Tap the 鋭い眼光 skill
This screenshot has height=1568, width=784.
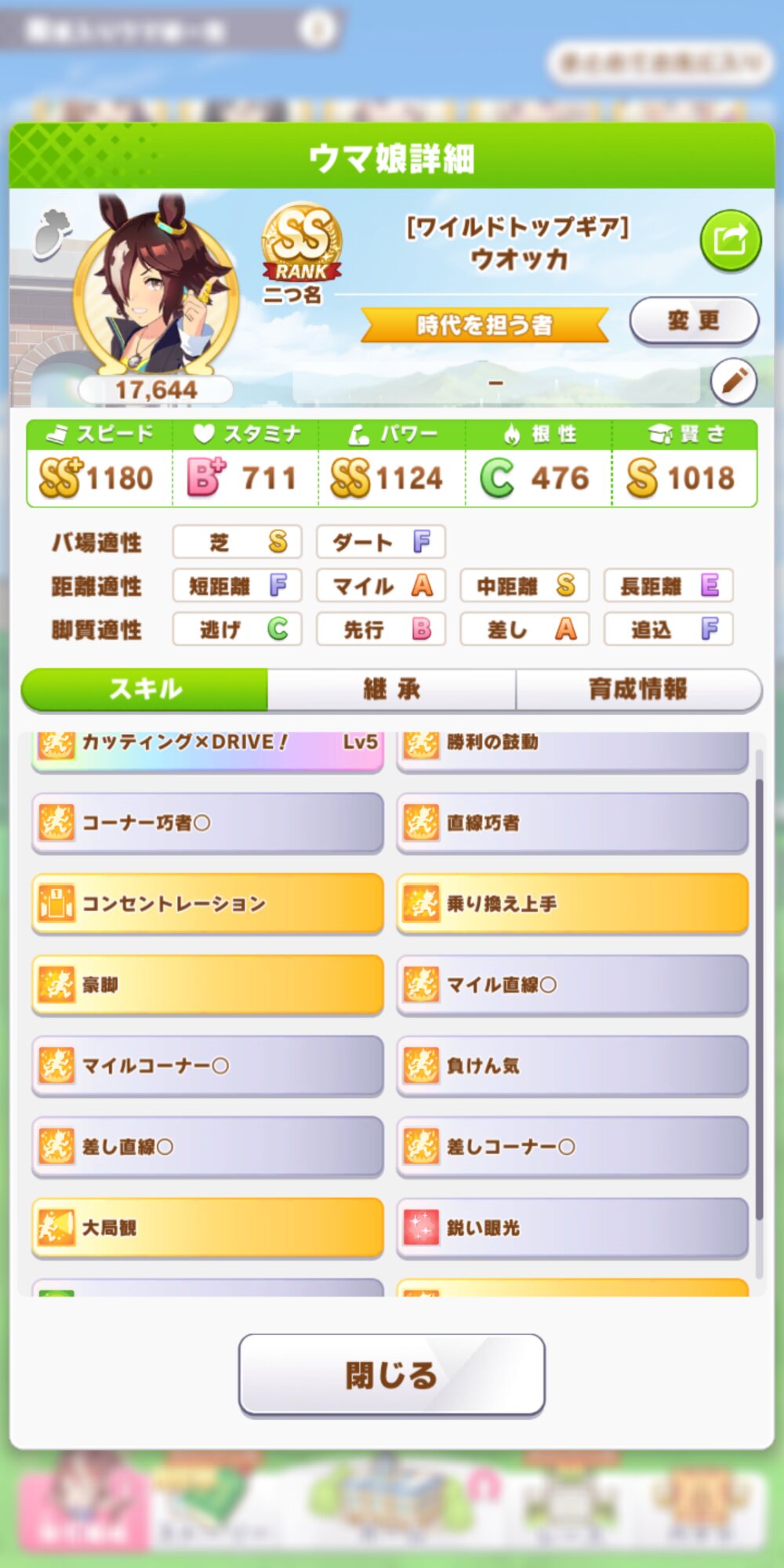click(572, 1228)
